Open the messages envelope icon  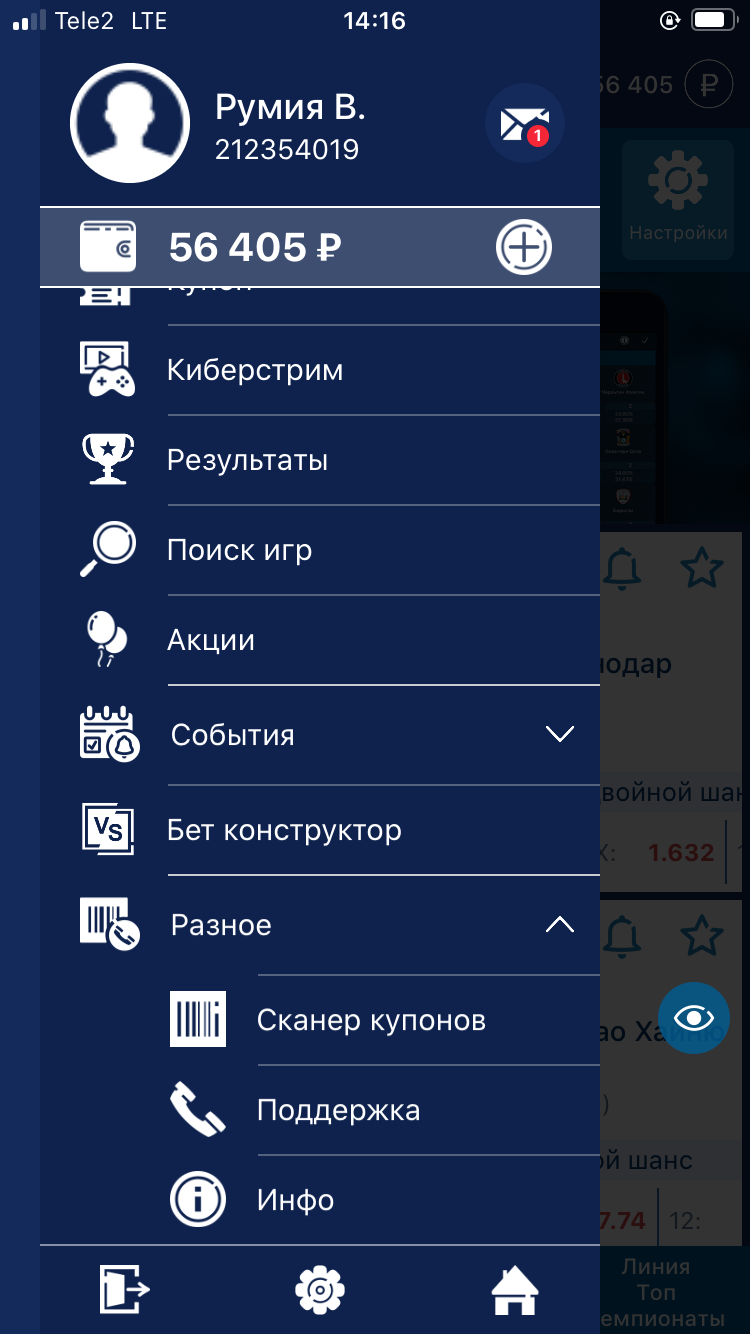tap(525, 125)
